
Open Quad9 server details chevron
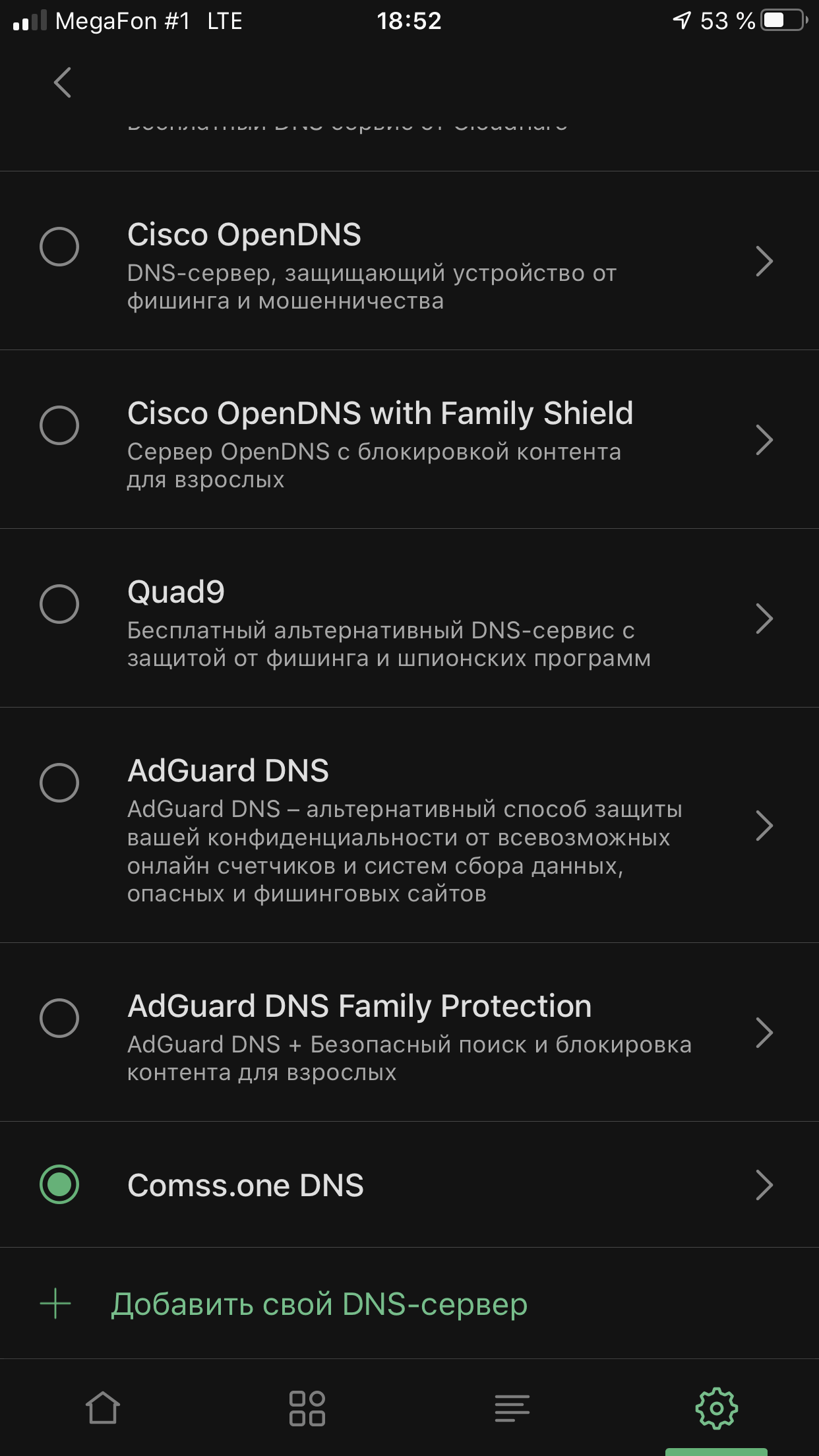point(764,619)
